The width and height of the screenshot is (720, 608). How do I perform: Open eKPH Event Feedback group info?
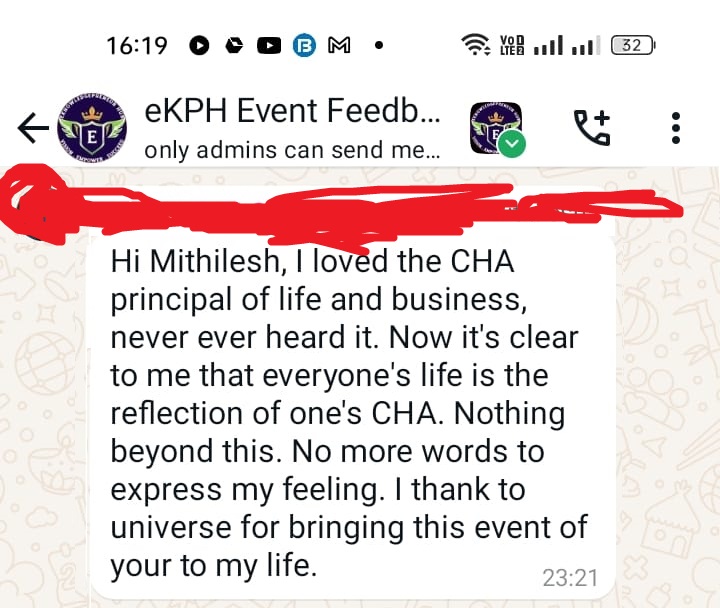pos(292,128)
